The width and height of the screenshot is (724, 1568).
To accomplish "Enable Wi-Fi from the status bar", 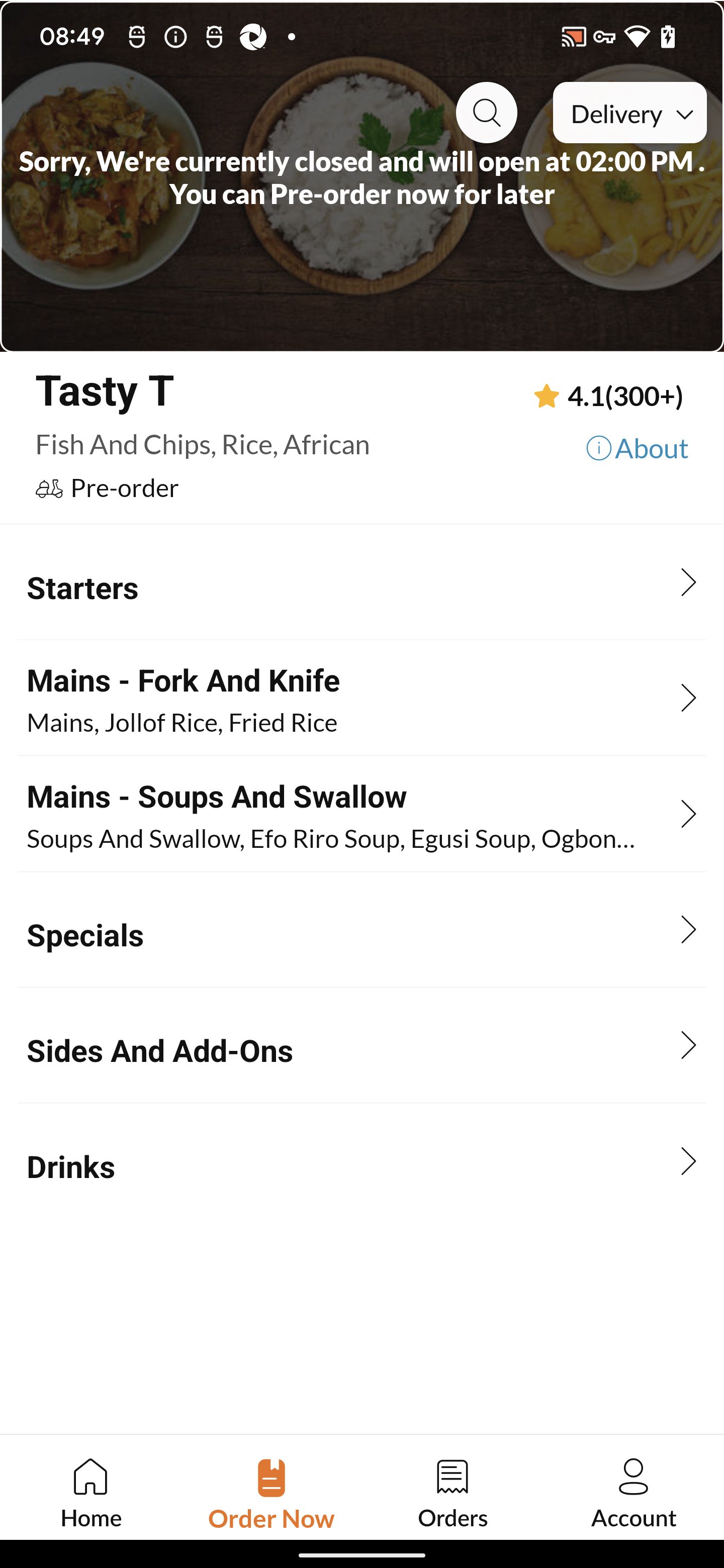I will [637, 36].
